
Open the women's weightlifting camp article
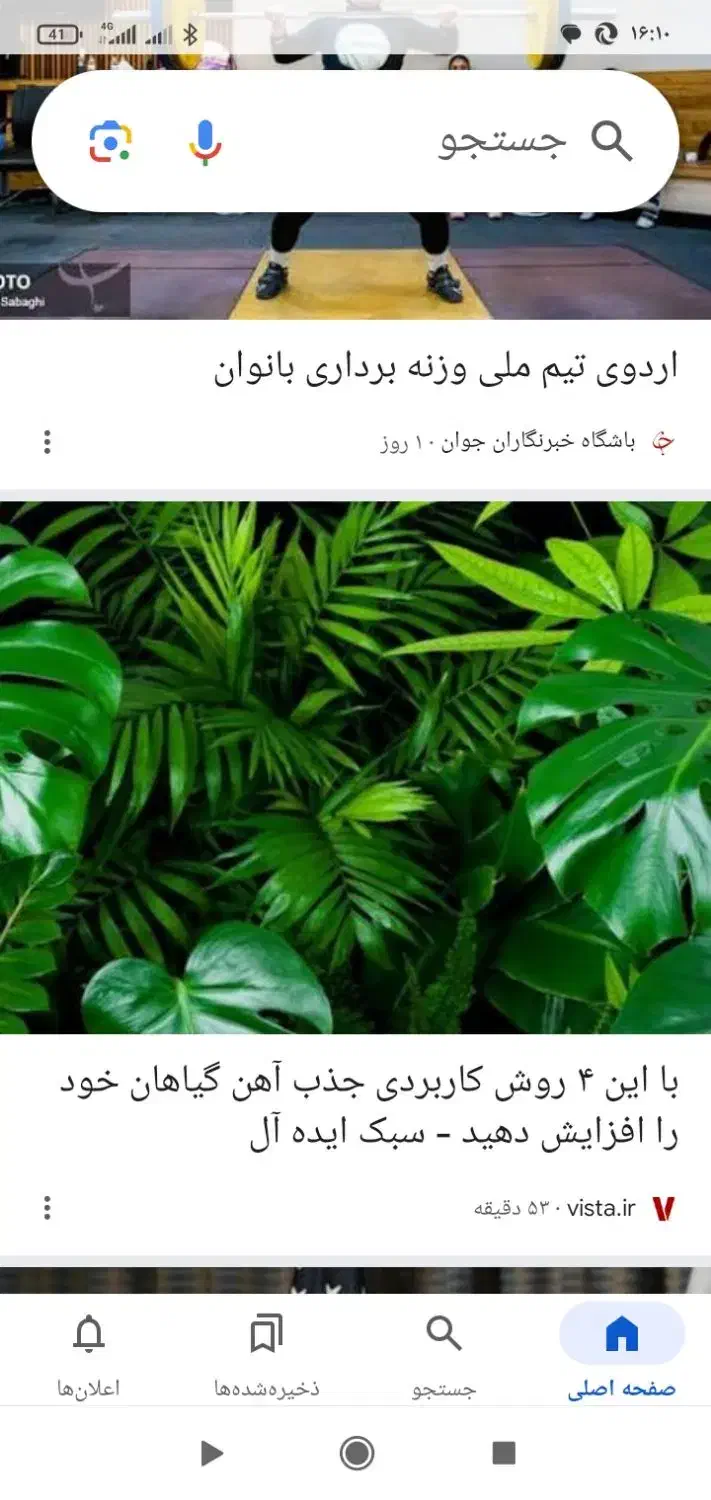[x=445, y=368]
